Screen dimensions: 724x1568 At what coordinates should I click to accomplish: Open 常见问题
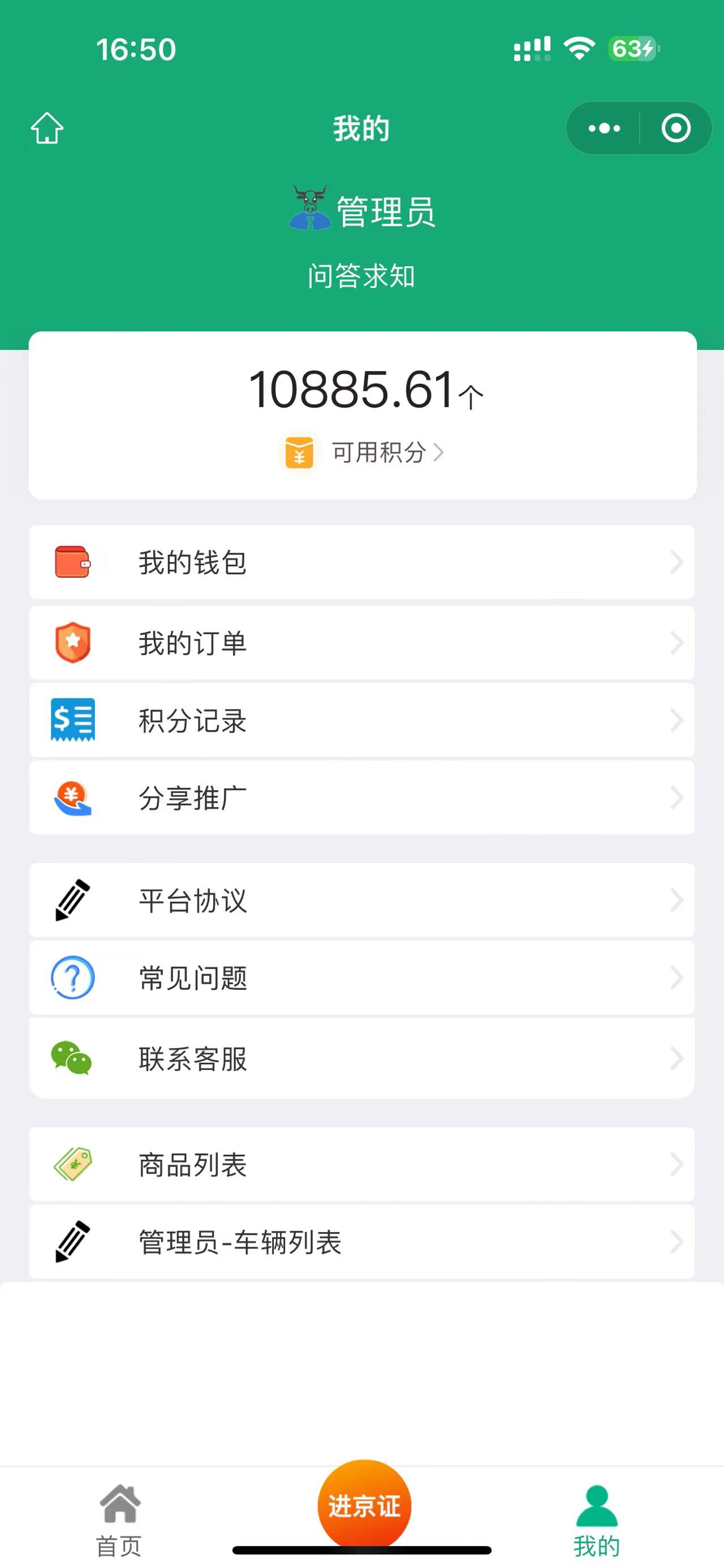pyautogui.click(x=361, y=977)
